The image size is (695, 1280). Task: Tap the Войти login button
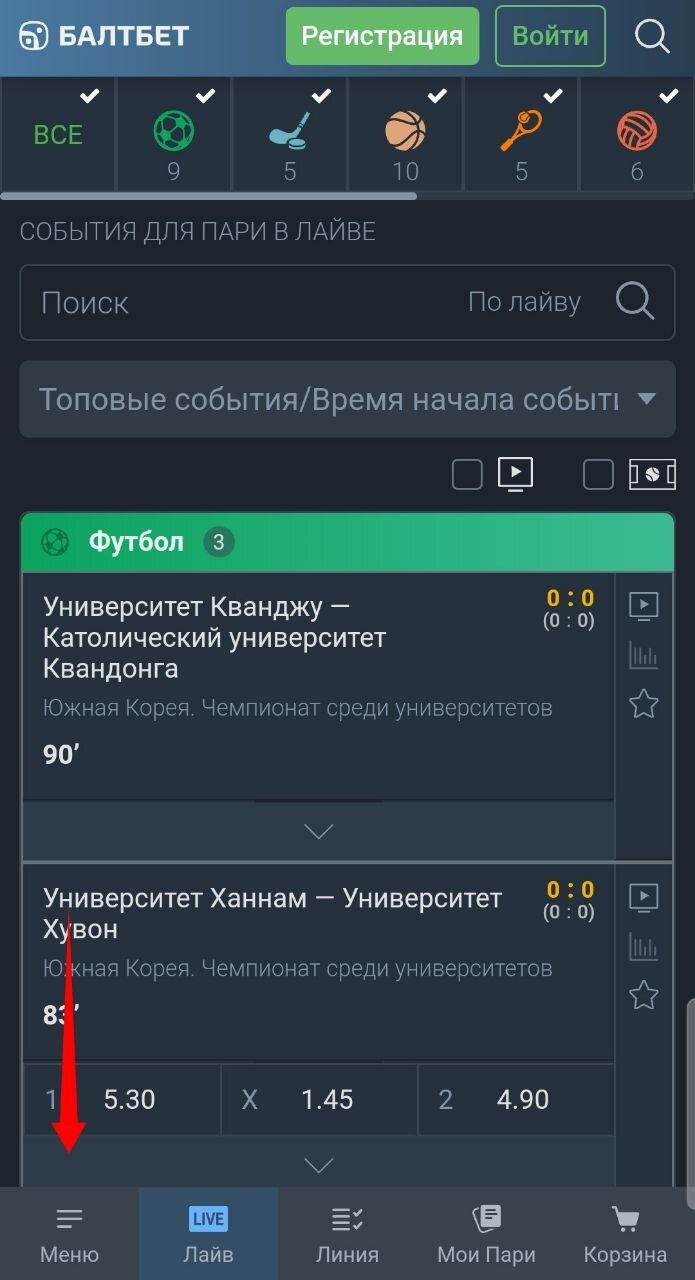click(550, 36)
